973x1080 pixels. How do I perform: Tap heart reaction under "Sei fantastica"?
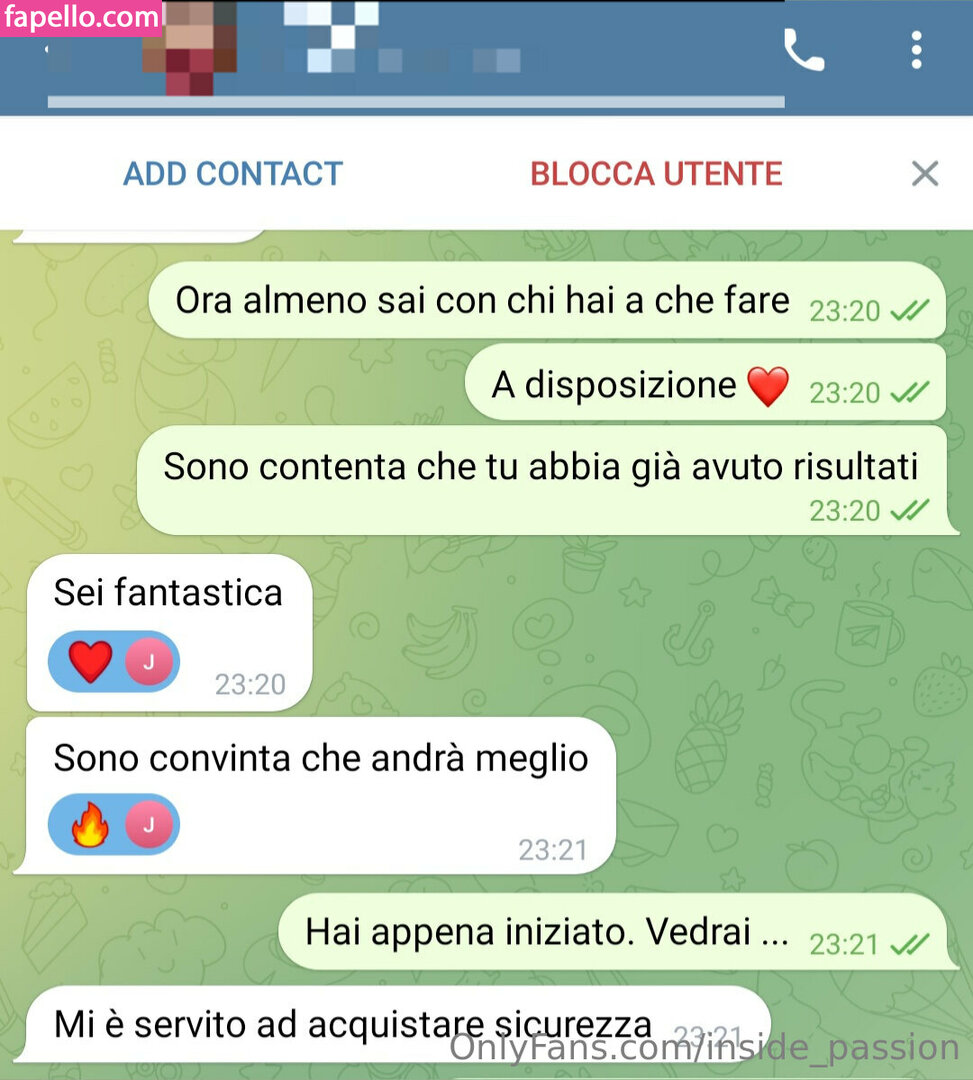113,662
